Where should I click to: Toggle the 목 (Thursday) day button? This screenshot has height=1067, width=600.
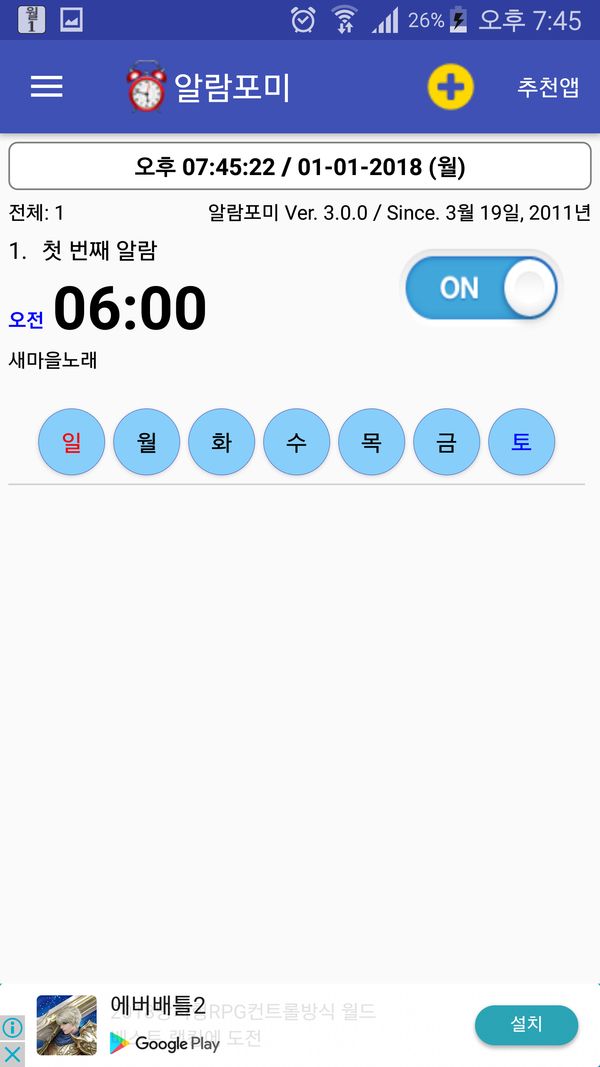point(371,442)
